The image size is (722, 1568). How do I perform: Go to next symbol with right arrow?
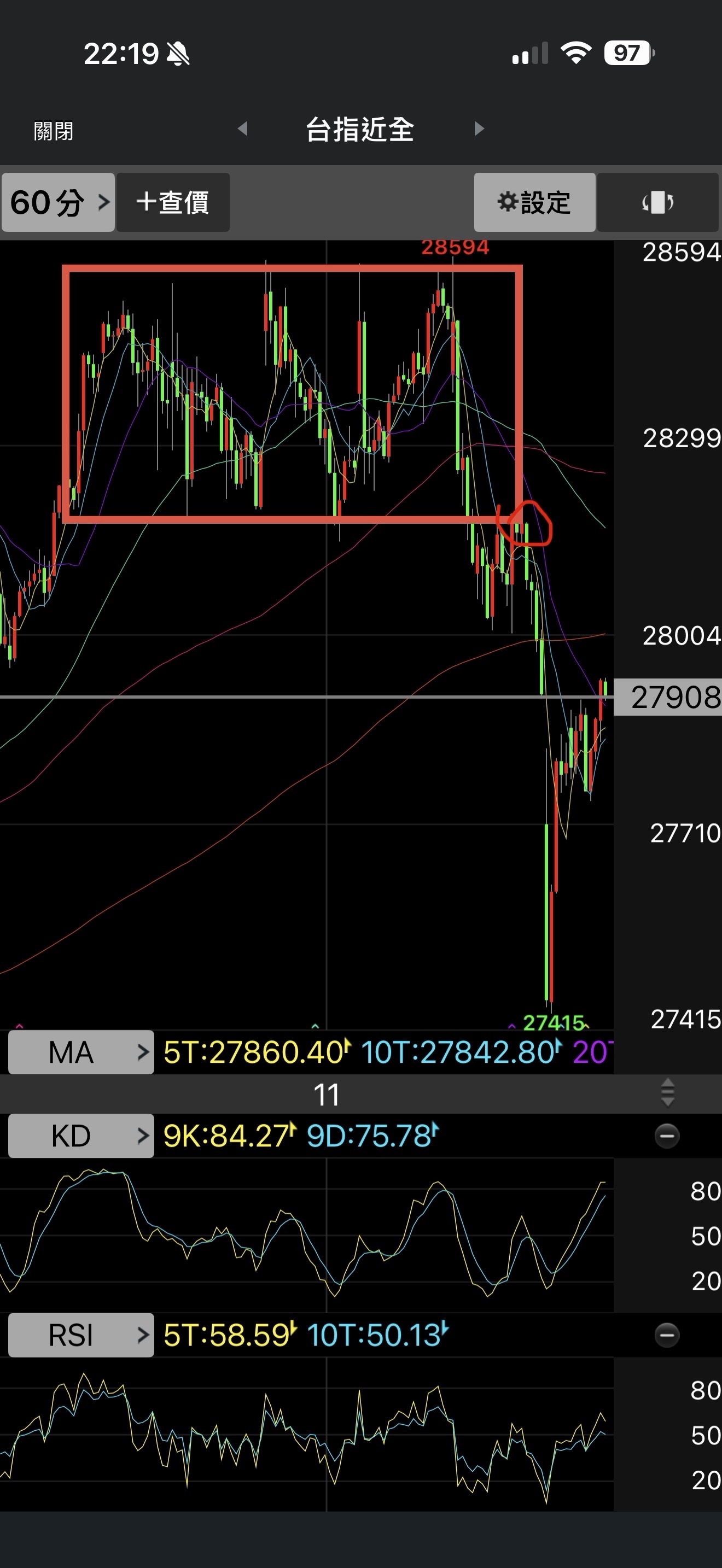coord(479,128)
